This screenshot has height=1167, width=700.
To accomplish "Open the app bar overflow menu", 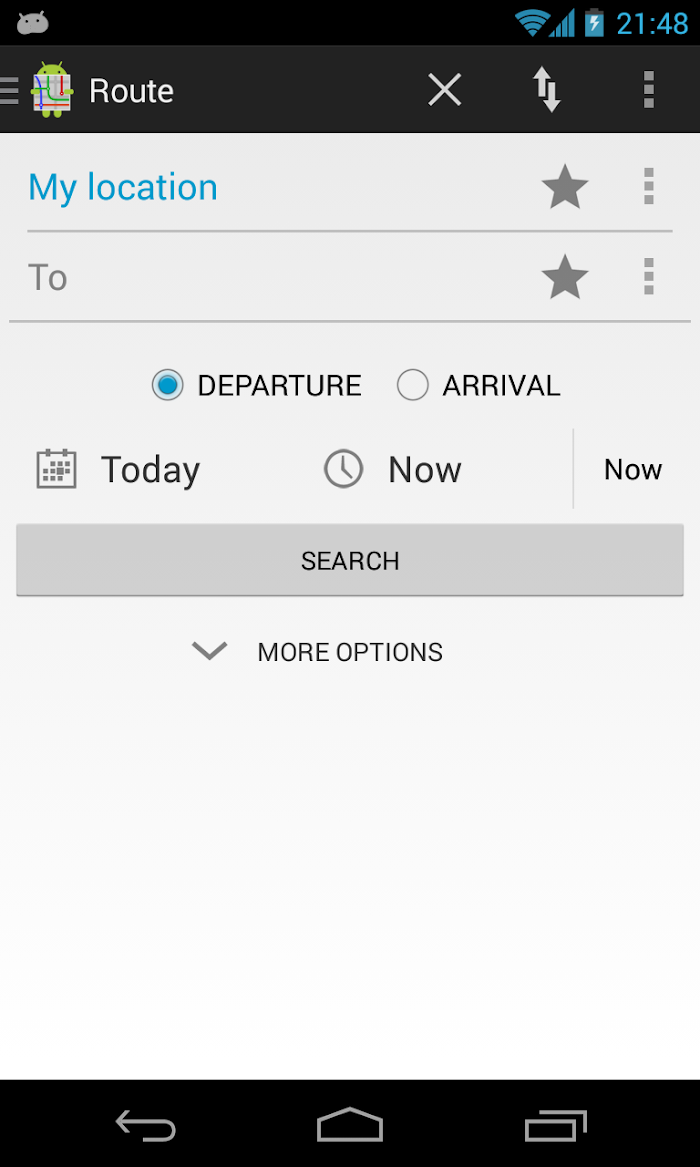I will 649,90.
